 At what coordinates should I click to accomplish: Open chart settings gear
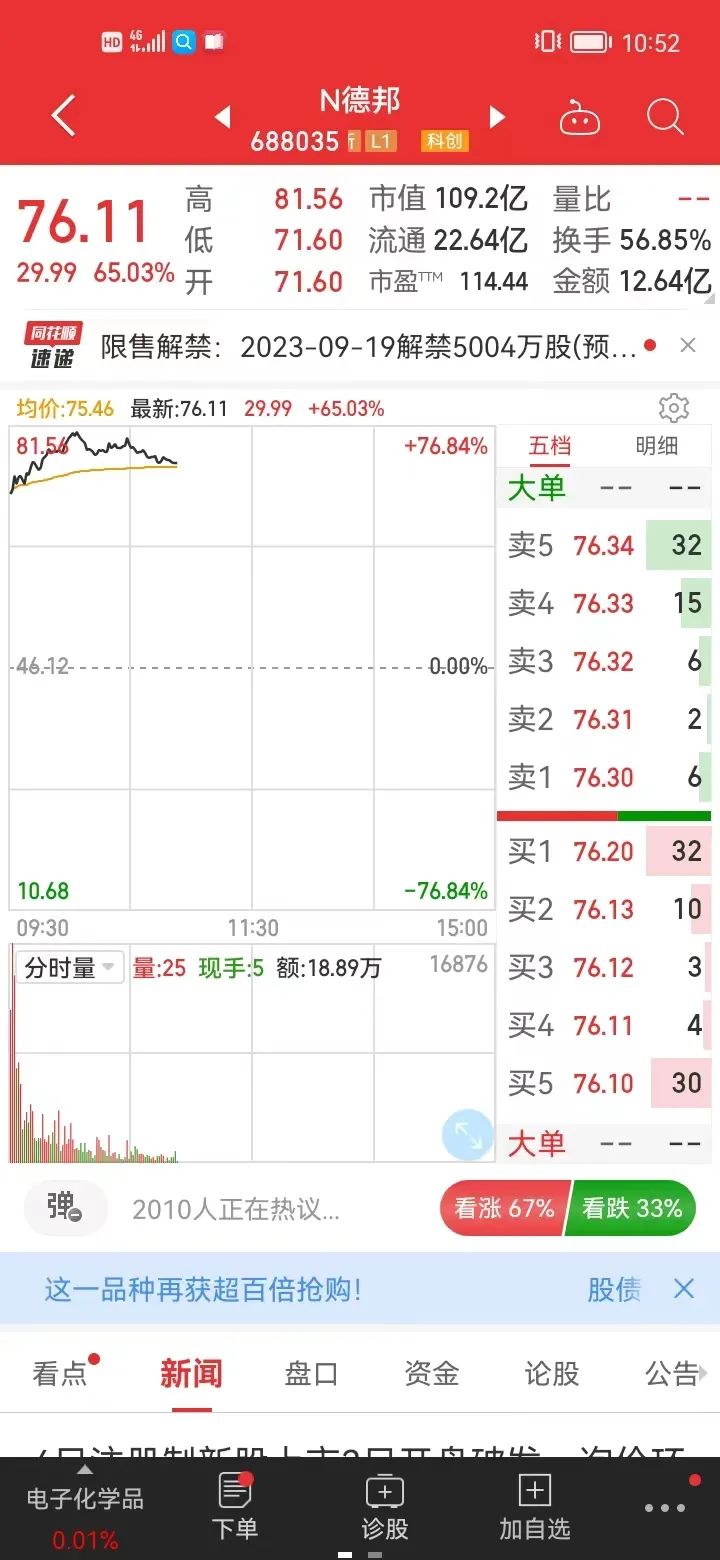(x=674, y=408)
